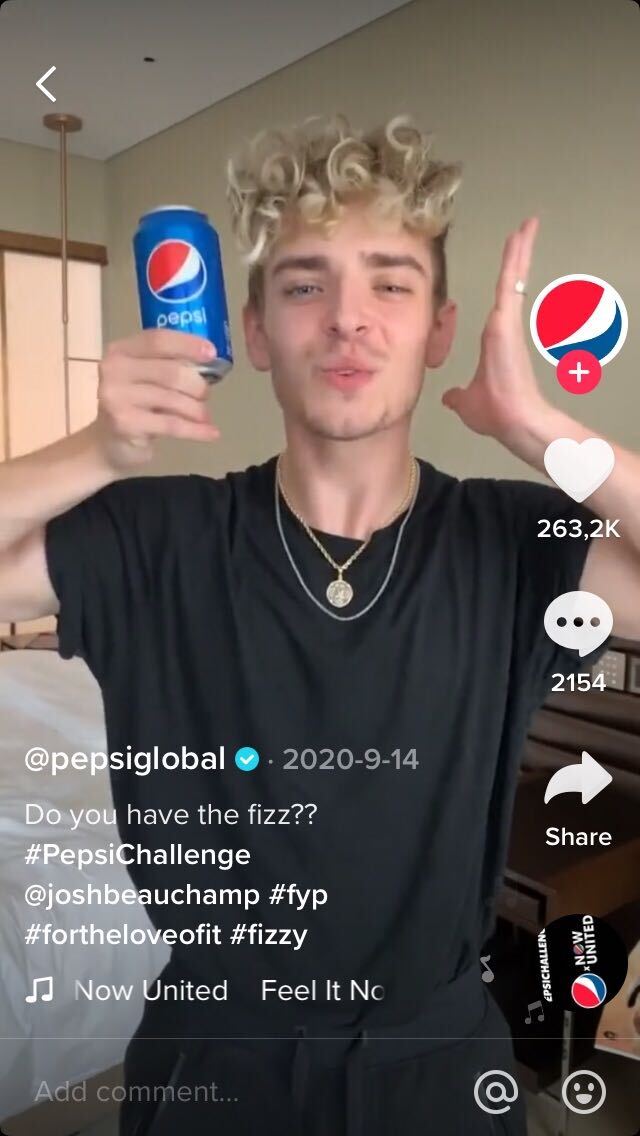Open the @joshbeauchamp mention
Screen dimensions: 640x1136
coord(141,895)
